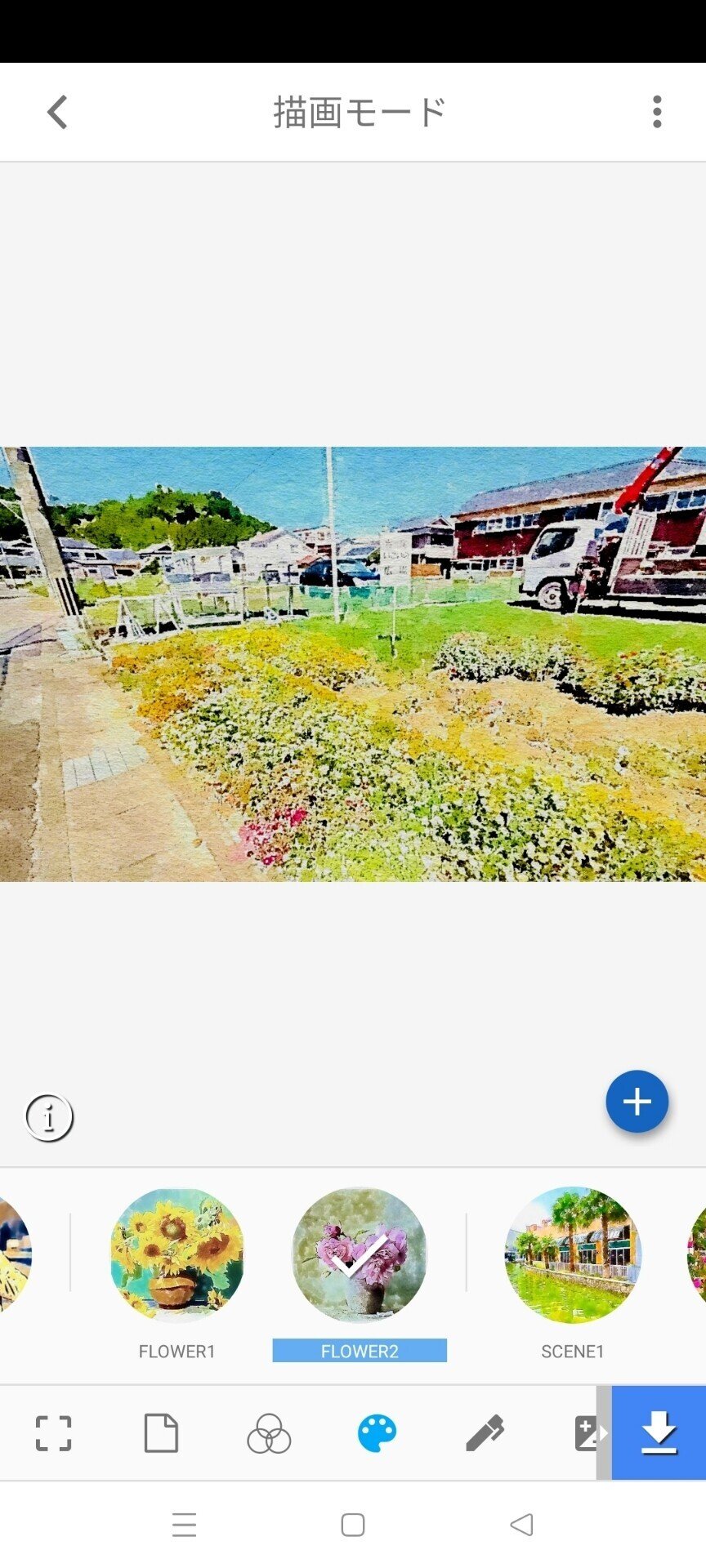Viewport: 706px width, 1568px height.
Task: Tap the partially visible style on left edge
Action: pos(15,1254)
